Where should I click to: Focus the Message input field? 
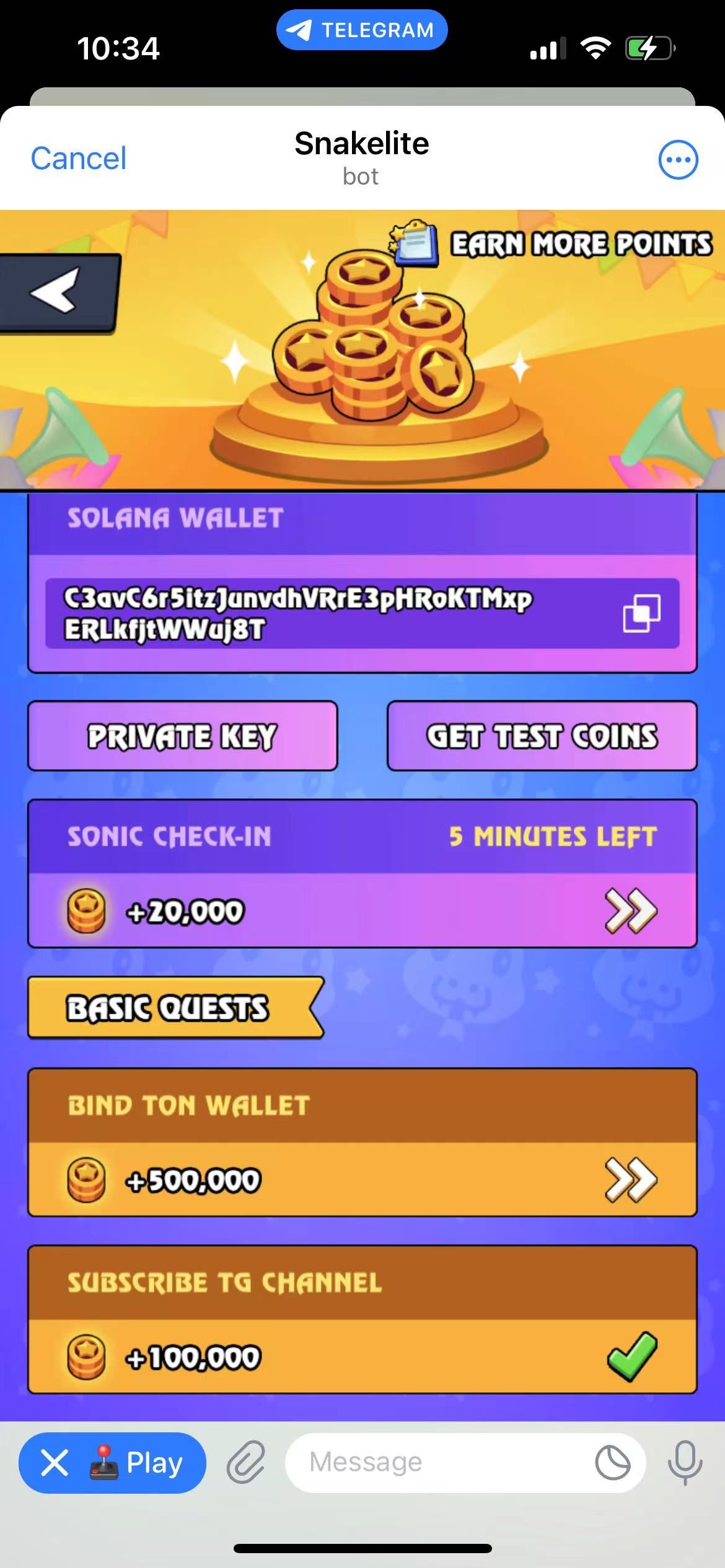click(434, 1463)
